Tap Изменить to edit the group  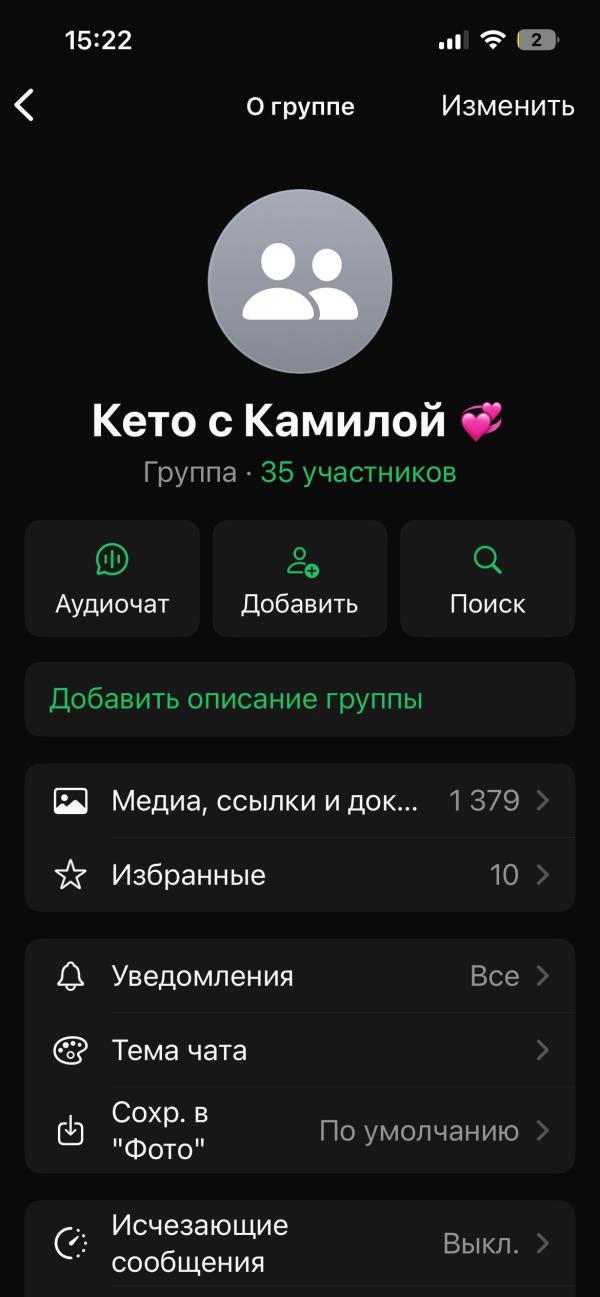(x=507, y=105)
